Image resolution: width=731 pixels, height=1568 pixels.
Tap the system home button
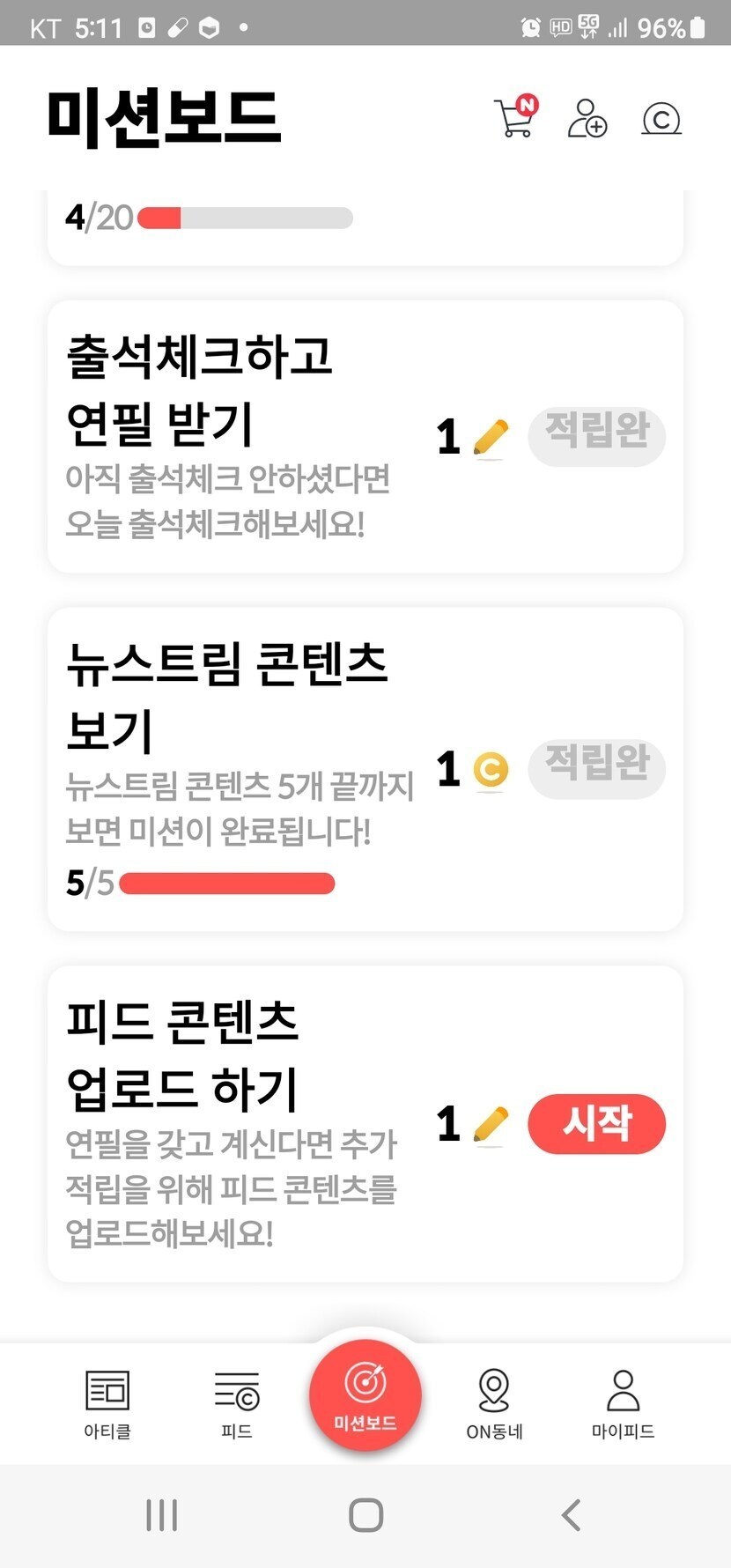pyautogui.click(x=365, y=1515)
